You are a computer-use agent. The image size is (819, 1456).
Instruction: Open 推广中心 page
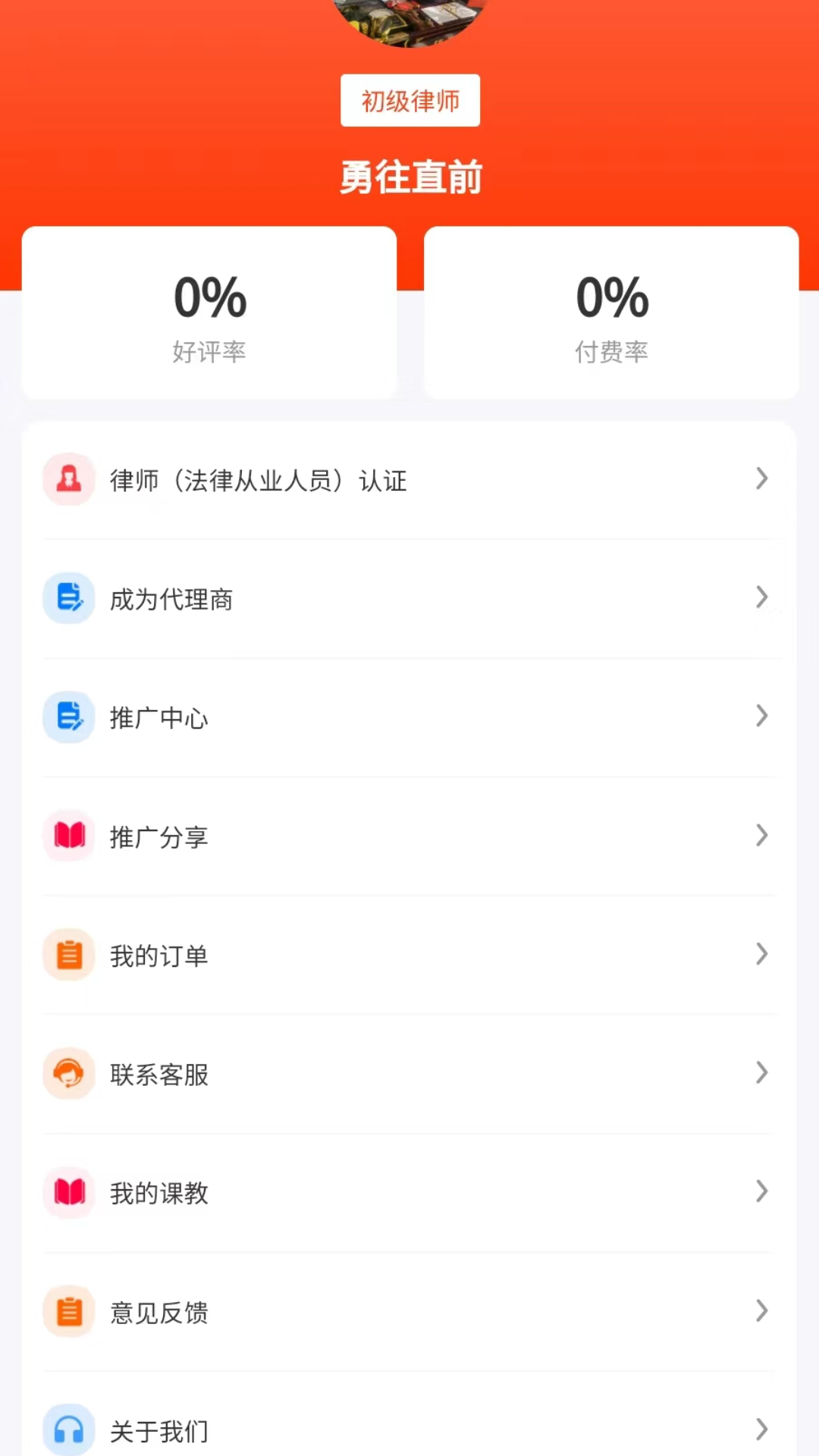point(409,717)
